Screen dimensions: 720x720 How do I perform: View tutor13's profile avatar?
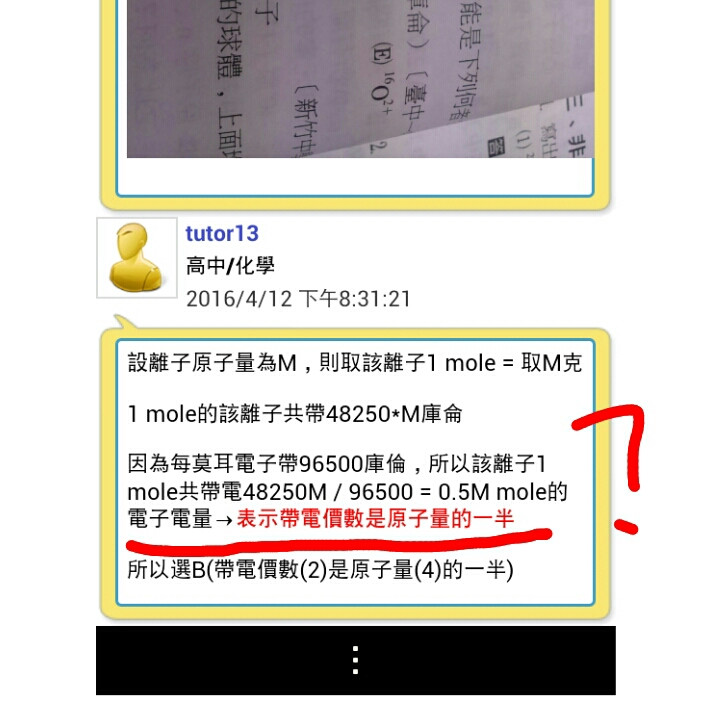[x=136, y=258]
